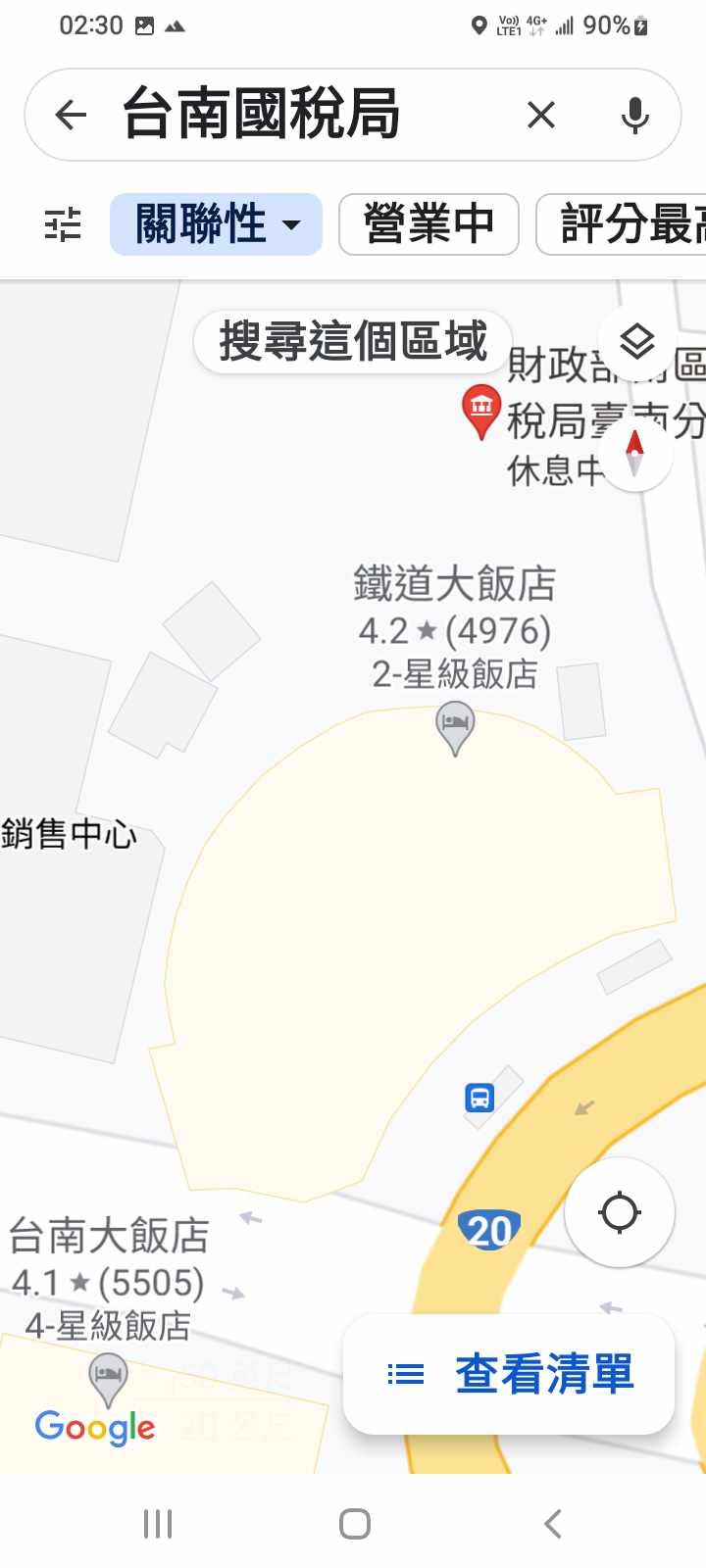This screenshot has width=706, height=1568.
Task: Open the filter options icon
Action: [63, 224]
